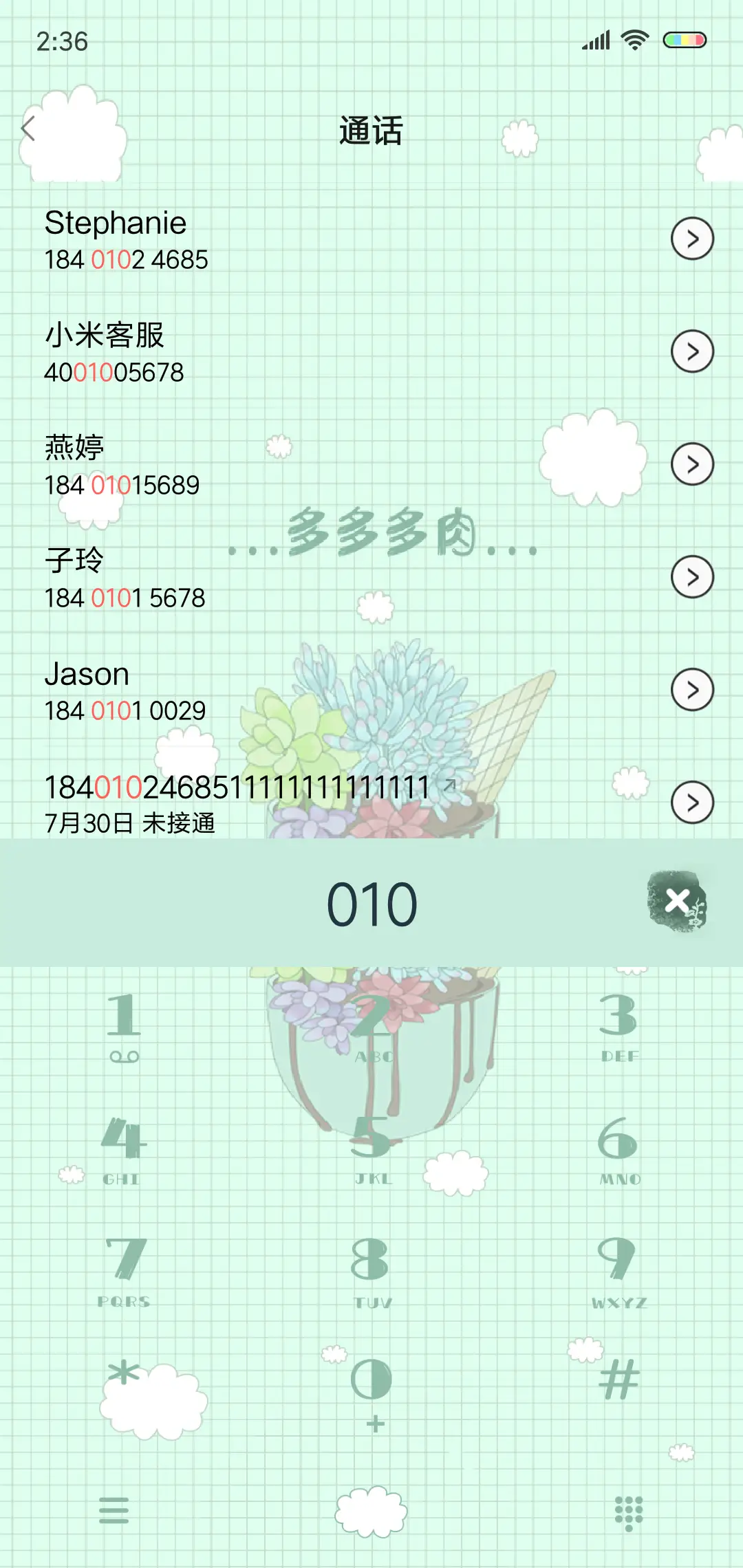The image size is (743, 1568).
Task: Open the 通话 title header
Action: (371, 131)
